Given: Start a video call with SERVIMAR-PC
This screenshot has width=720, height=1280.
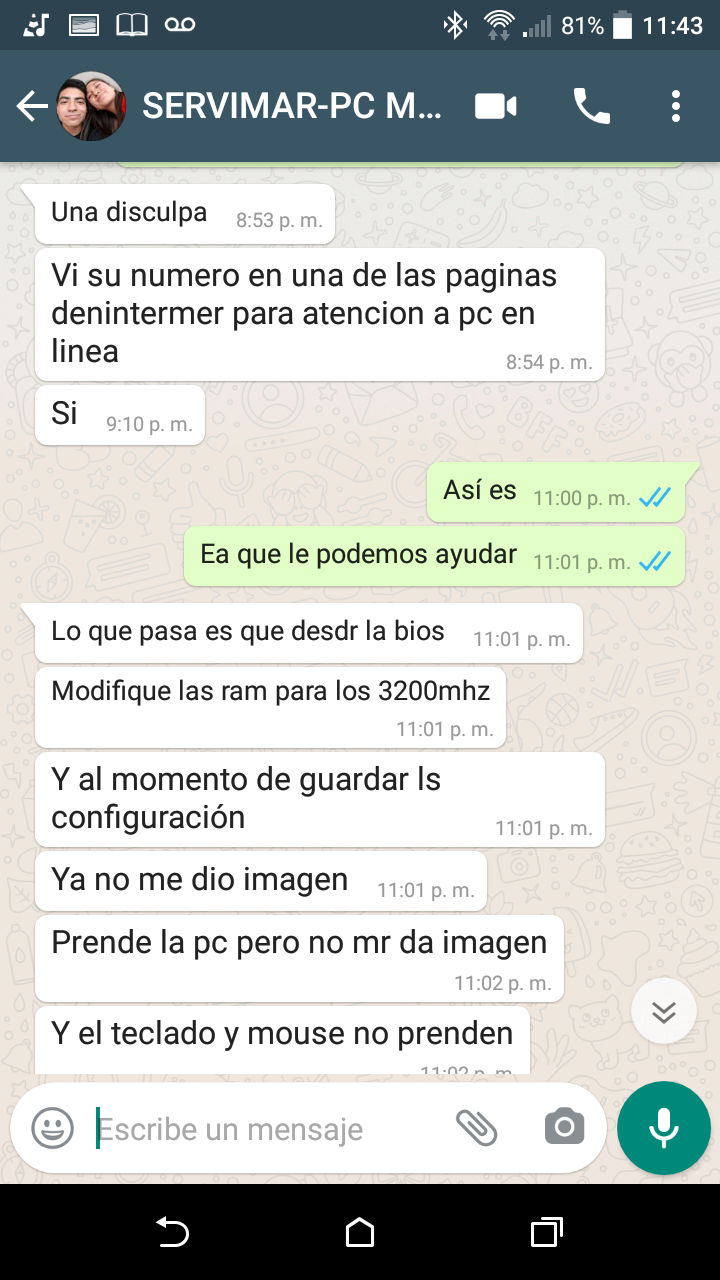Looking at the screenshot, I should coord(495,105).
